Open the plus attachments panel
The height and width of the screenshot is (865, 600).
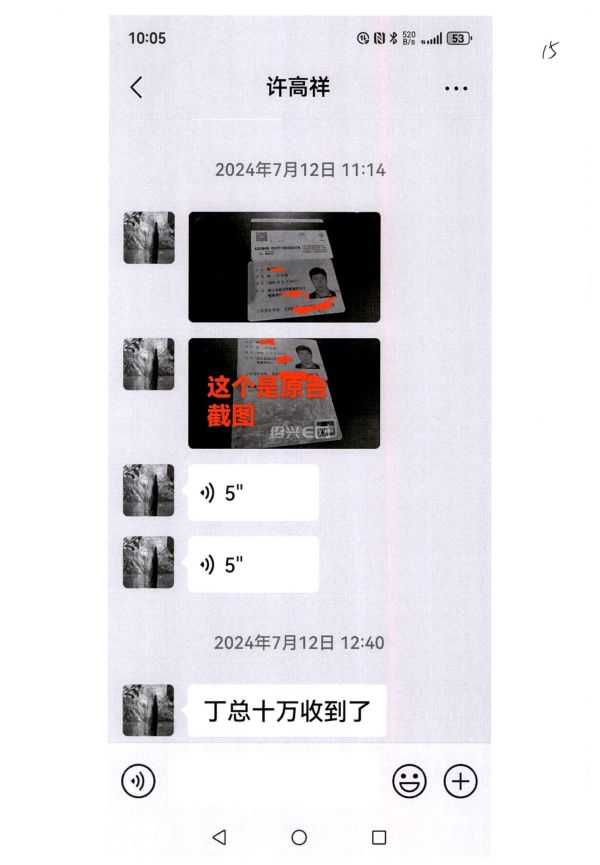click(460, 781)
